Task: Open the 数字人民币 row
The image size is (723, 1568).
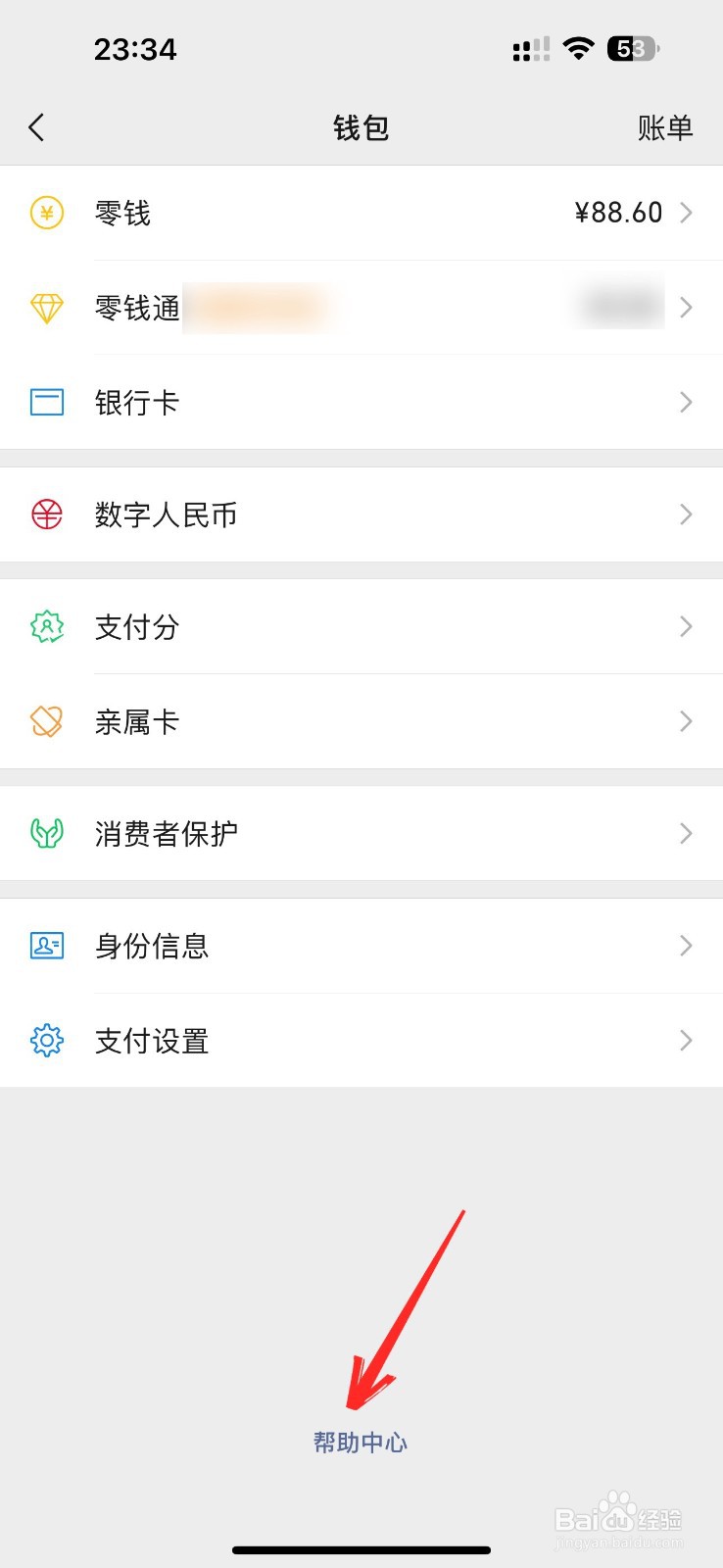Action: click(361, 514)
